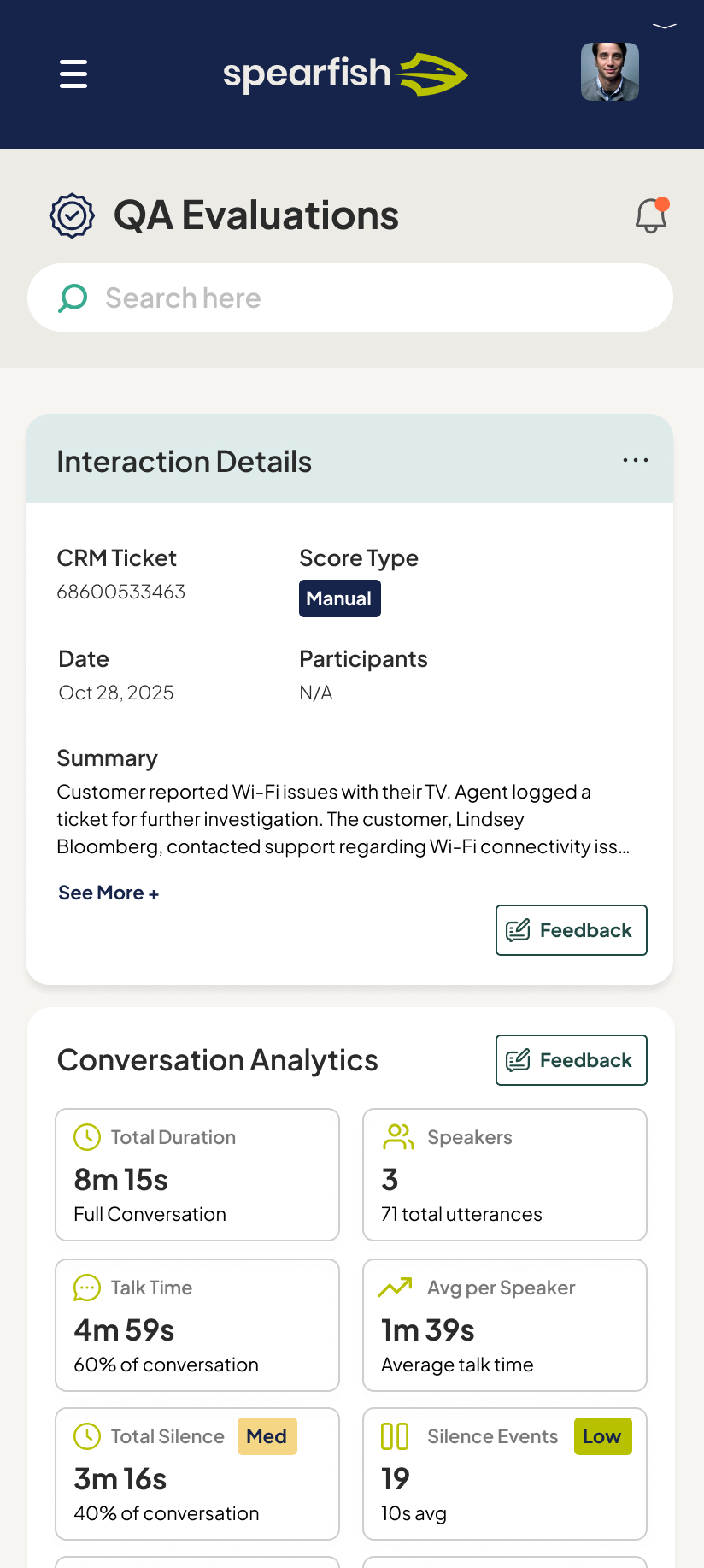This screenshot has height=1568, width=704.
Task: Click the spearfish logo
Action: [345, 74]
